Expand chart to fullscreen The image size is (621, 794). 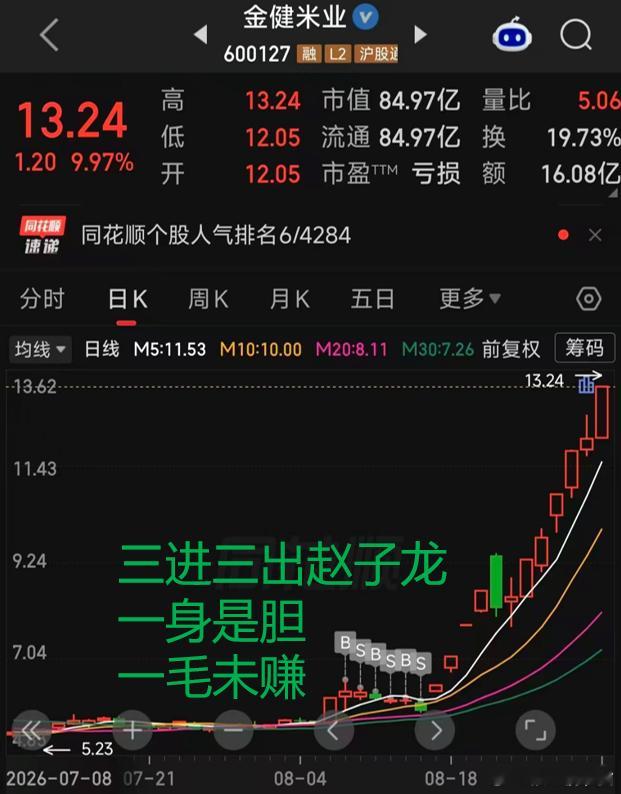click(535, 730)
